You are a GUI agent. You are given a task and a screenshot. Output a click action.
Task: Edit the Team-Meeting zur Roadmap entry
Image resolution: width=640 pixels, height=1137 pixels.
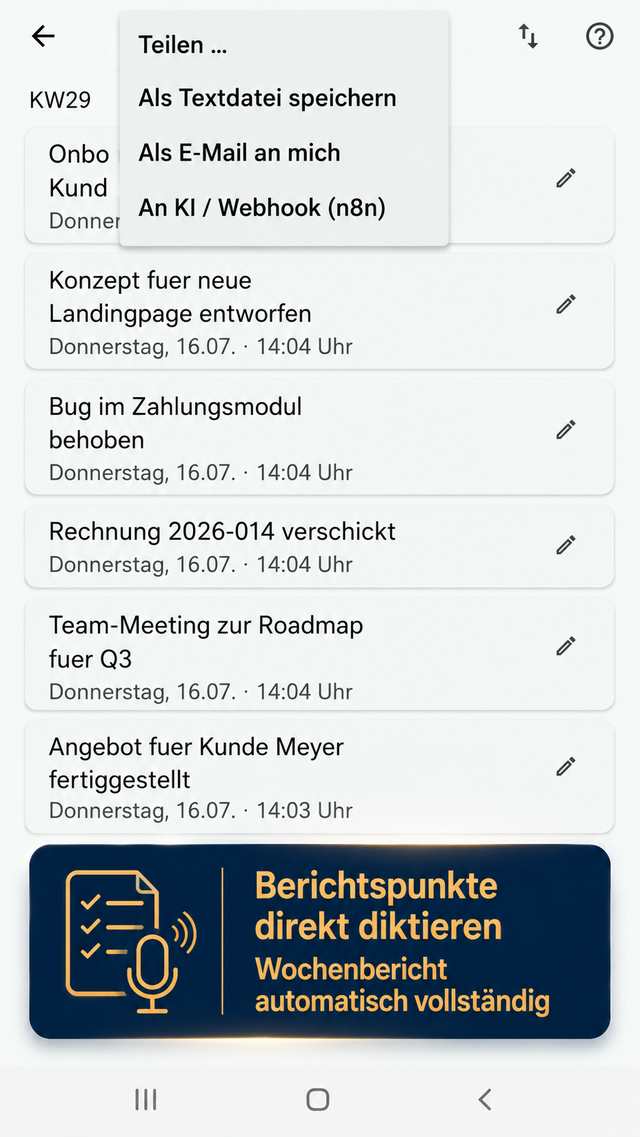click(565, 646)
